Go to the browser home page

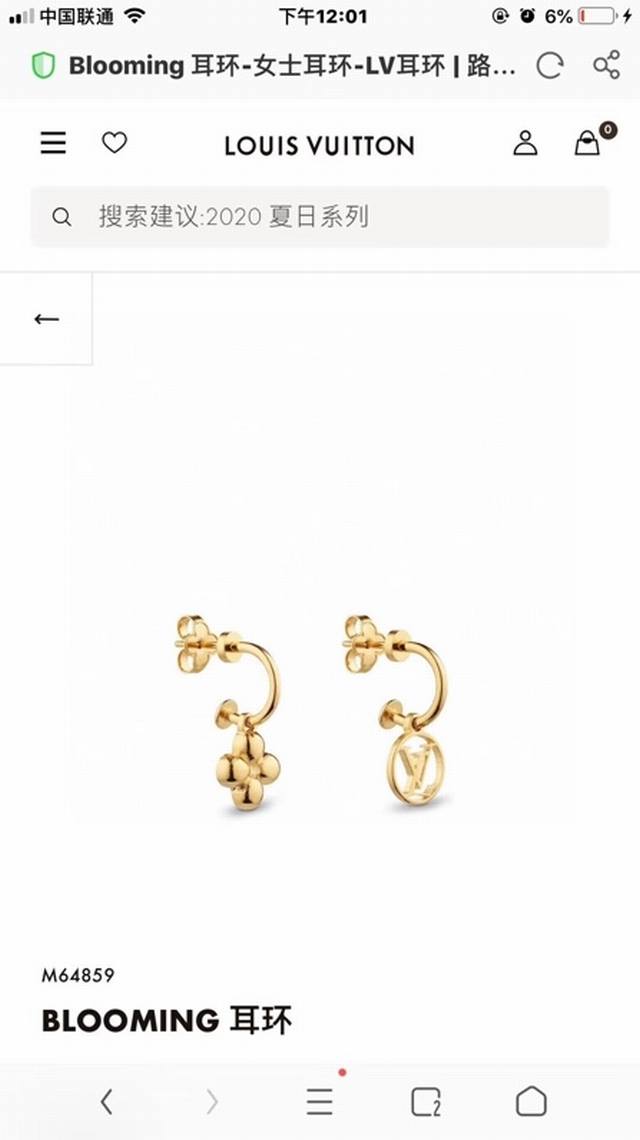click(x=531, y=1102)
